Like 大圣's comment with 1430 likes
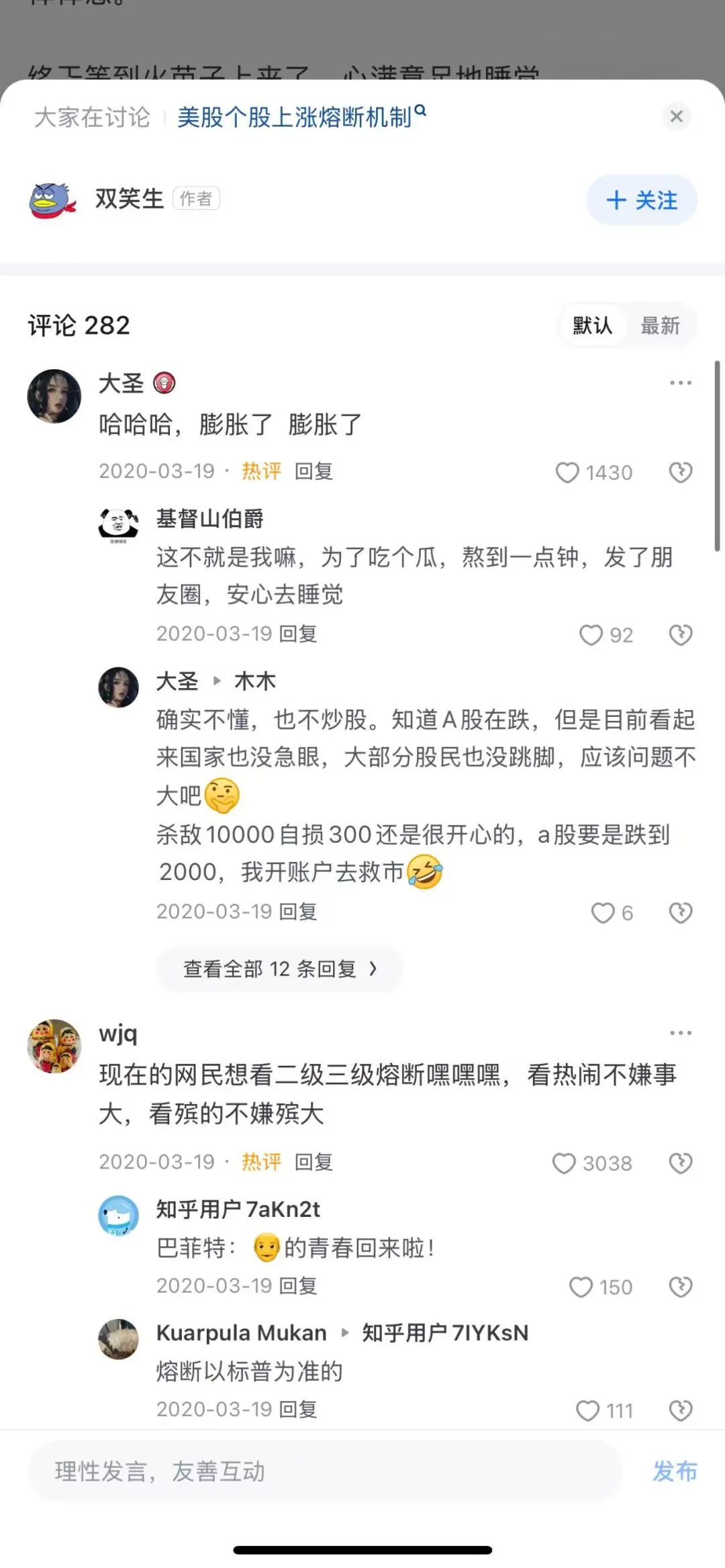Screen dimensions: 725x1568 (593, 473)
